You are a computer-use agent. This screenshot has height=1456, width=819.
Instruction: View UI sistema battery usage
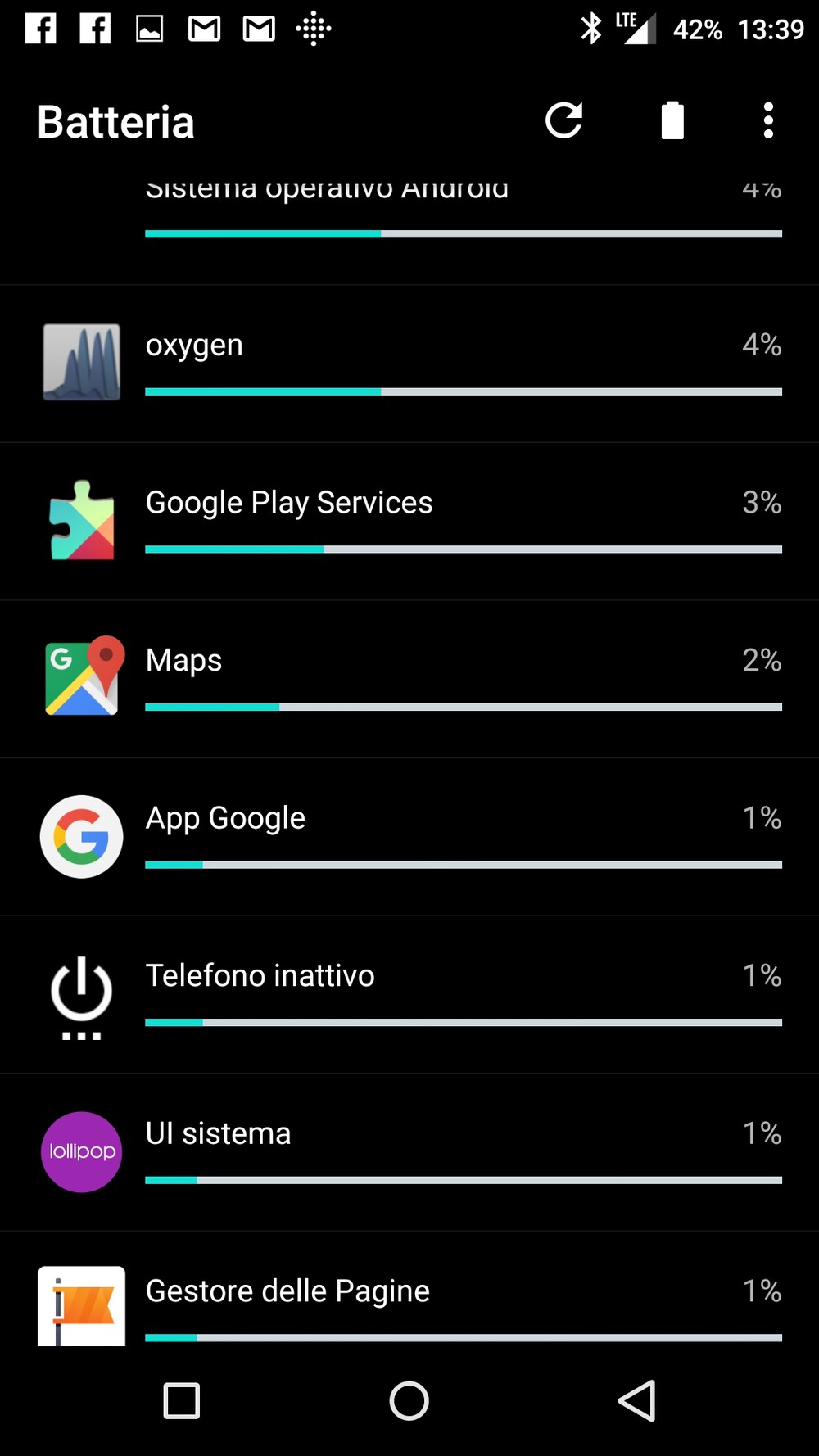pos(409,1152)
